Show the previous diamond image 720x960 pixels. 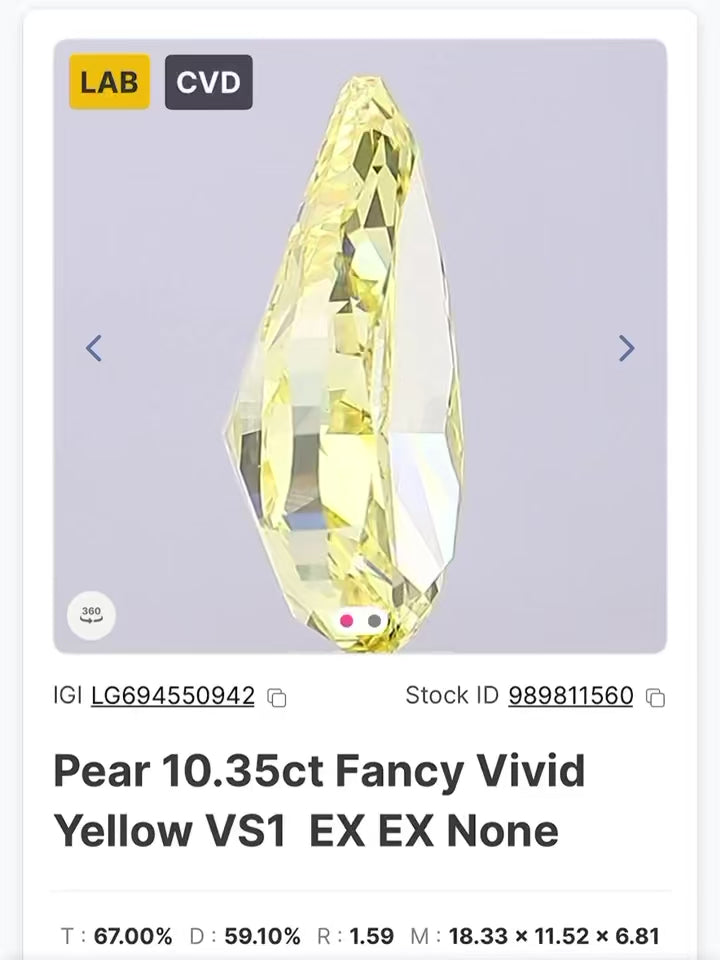point(94,348)
